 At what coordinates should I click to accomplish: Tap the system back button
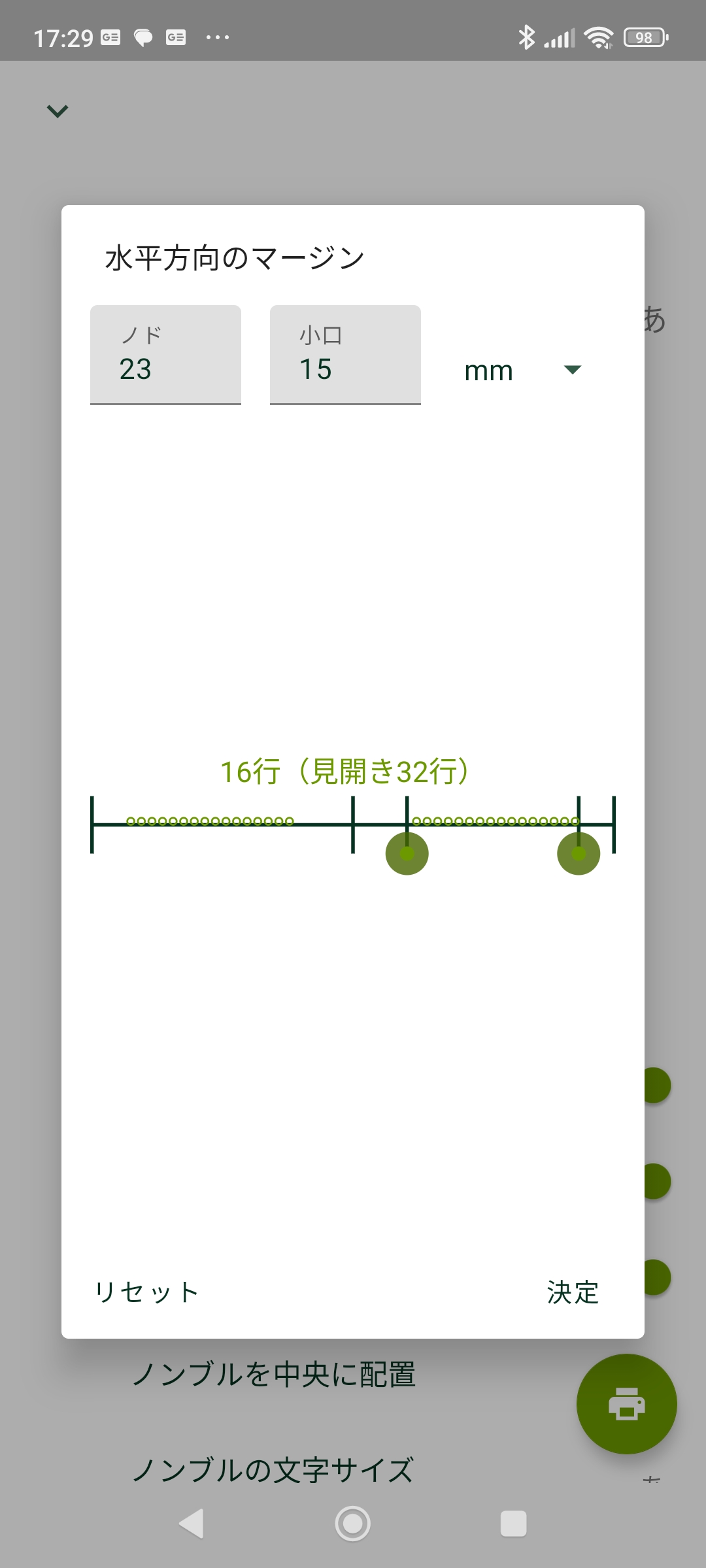pyautogui.click(x=192, y=1524)
